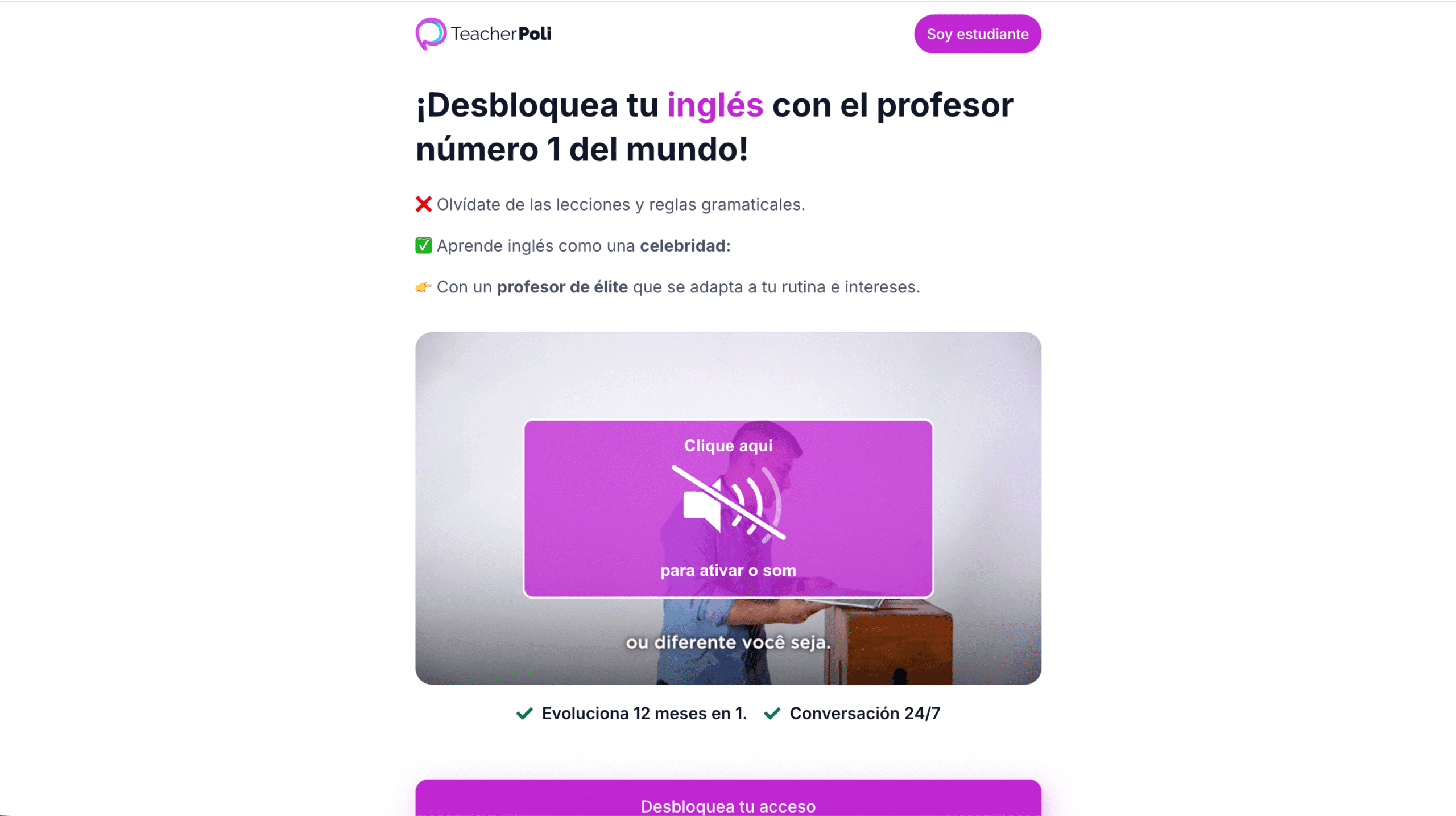This screenshot has height=816, width=1456.
Task: Unmute the video via Clique aqui overlay
Action: pos(728,508)
